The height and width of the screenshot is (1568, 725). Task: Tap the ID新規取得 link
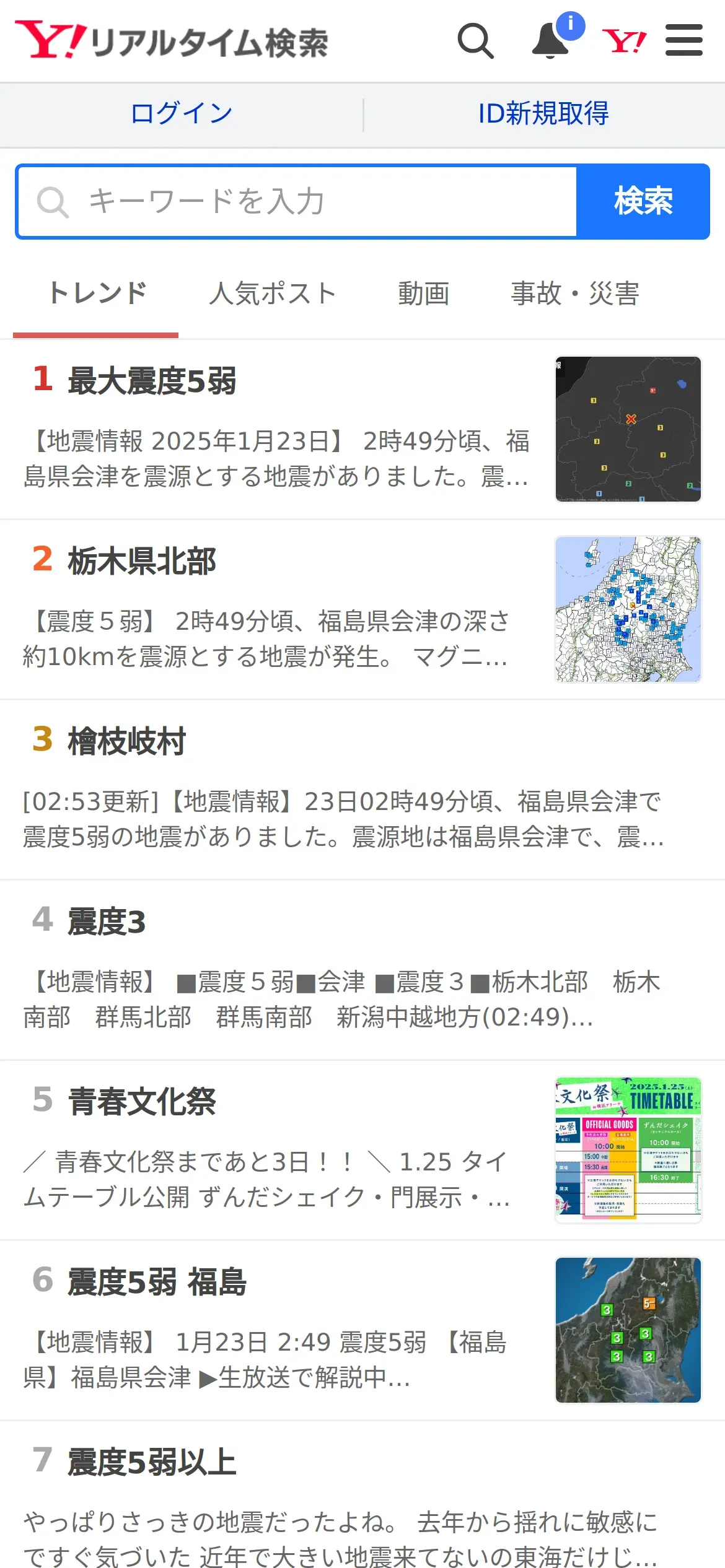543,113
